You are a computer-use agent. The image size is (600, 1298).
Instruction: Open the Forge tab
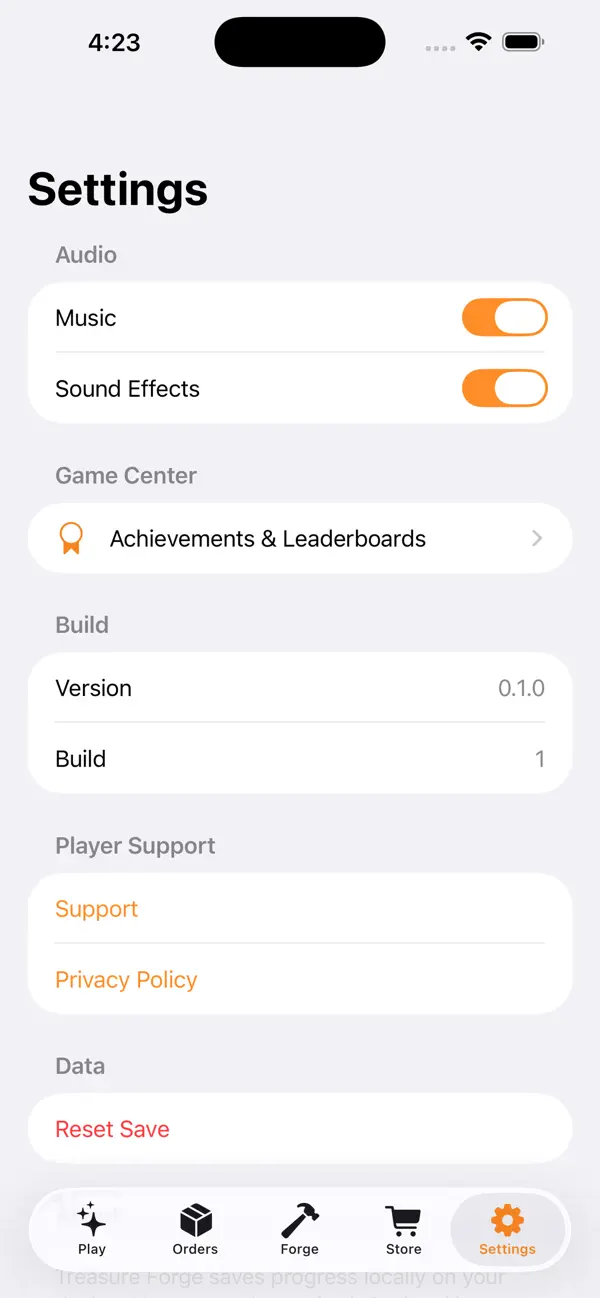pos(299,1229)
